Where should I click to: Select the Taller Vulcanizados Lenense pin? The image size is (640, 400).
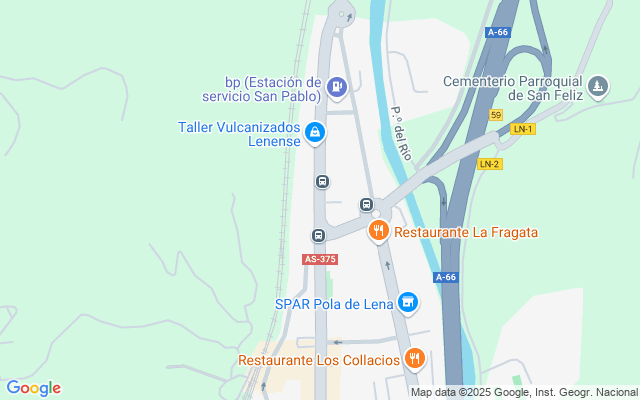[x=315, y=132]
